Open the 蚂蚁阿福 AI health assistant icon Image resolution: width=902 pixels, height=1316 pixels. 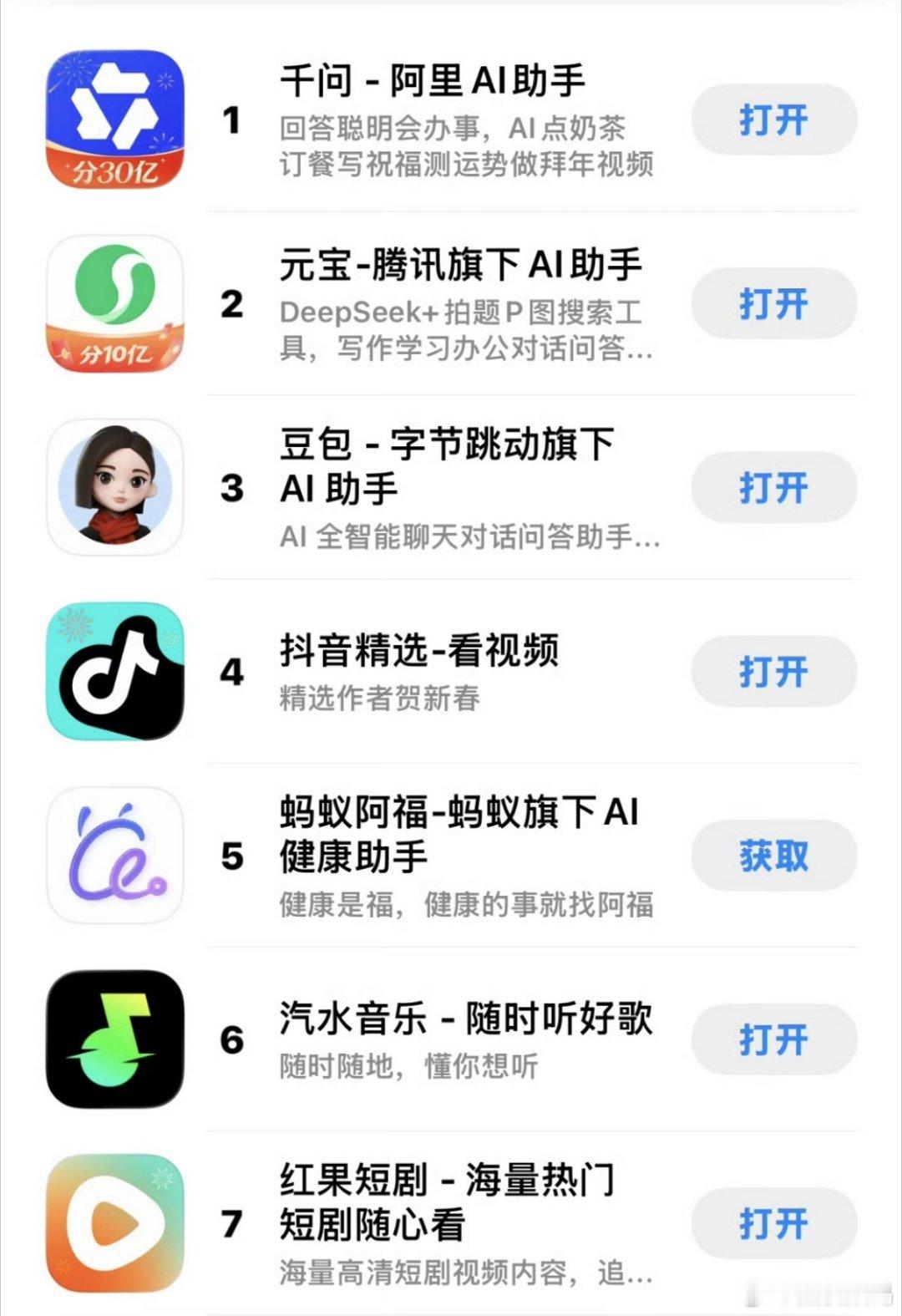tap(117, 856)
